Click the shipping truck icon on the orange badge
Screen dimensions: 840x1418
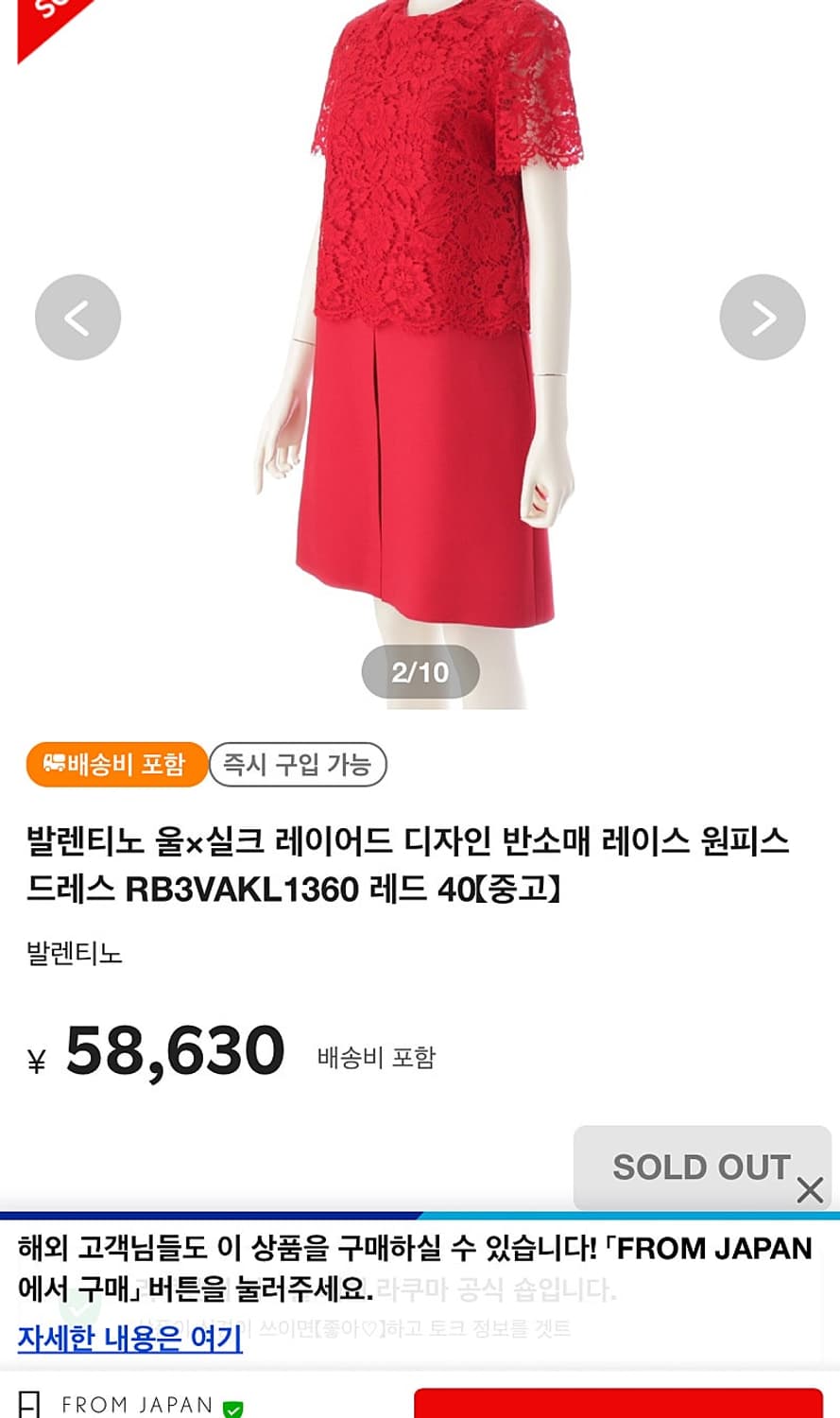coord(54,764)
